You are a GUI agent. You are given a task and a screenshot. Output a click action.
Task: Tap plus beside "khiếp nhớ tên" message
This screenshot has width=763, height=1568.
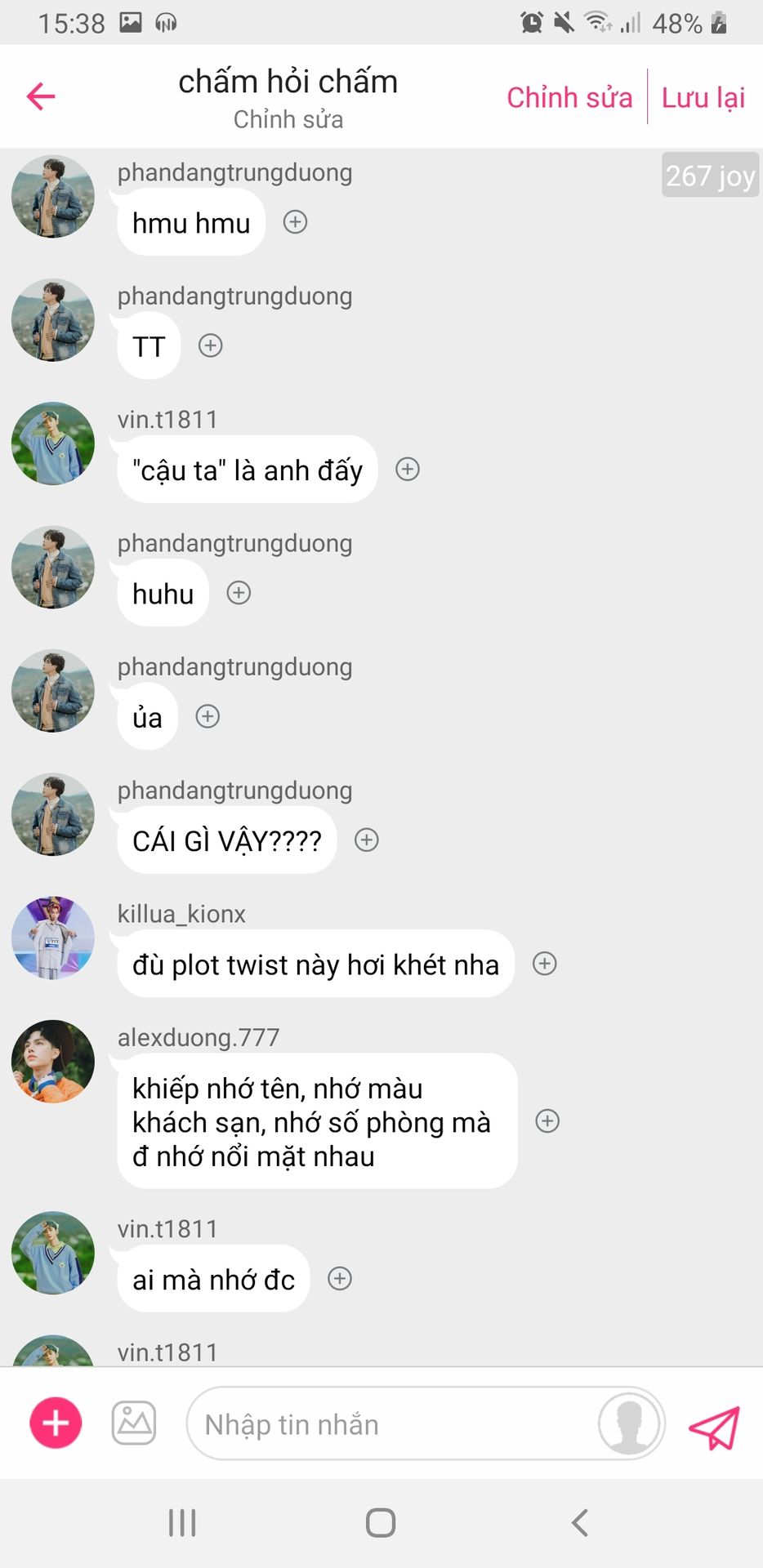pos(547,1121)
